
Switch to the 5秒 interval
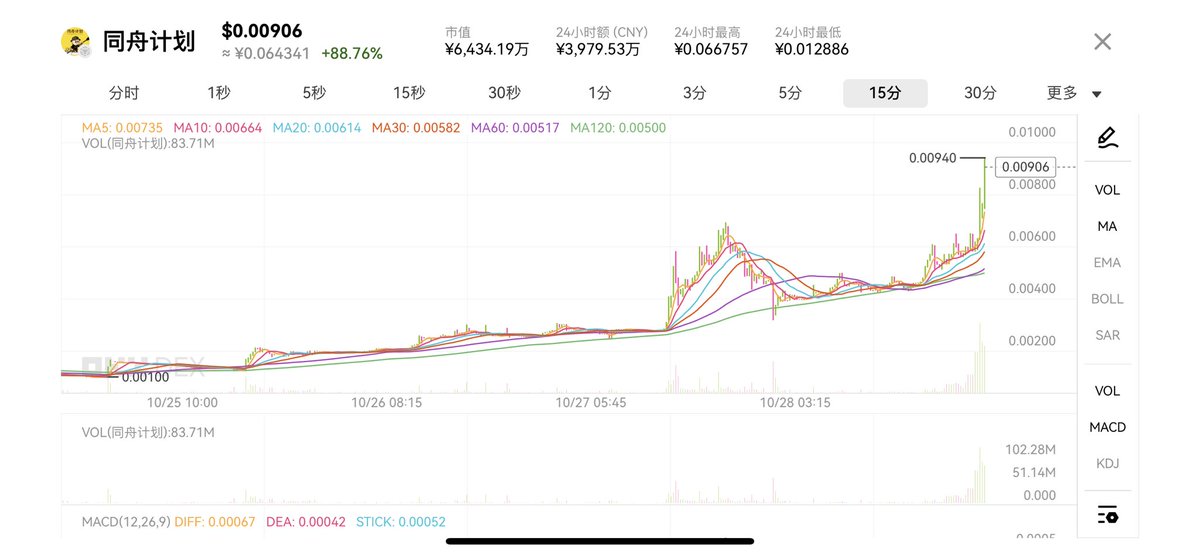tap(314, 93)
